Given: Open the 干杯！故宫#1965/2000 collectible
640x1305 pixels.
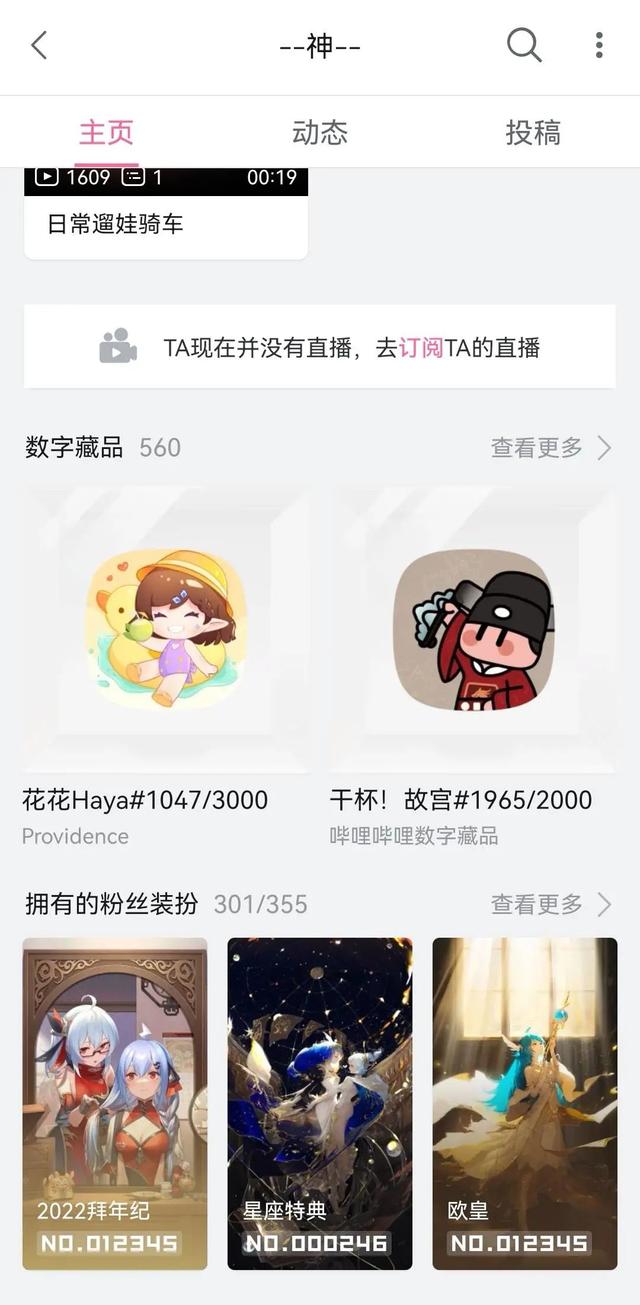Looking at the screenshot, I should [474, 666].
